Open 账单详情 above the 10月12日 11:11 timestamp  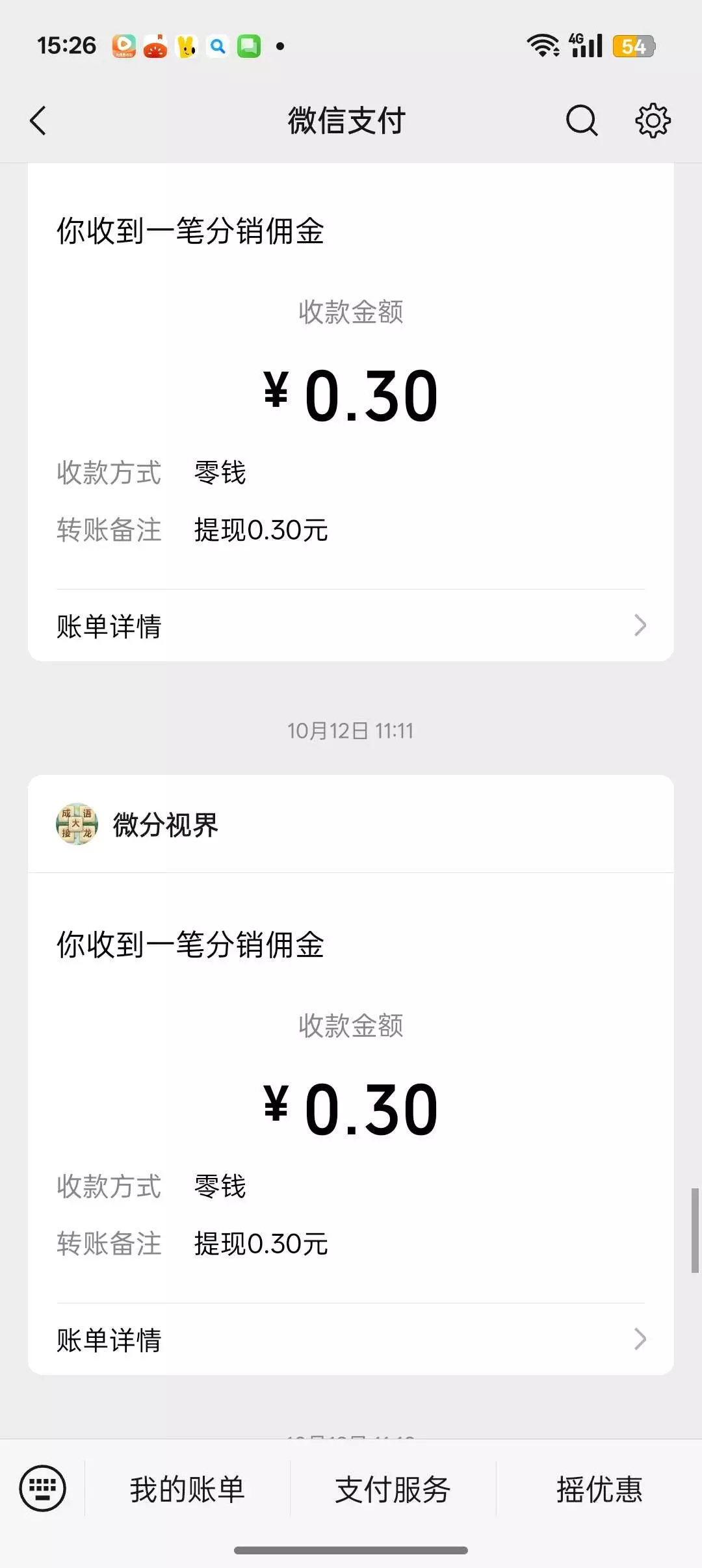coord(351,626)
